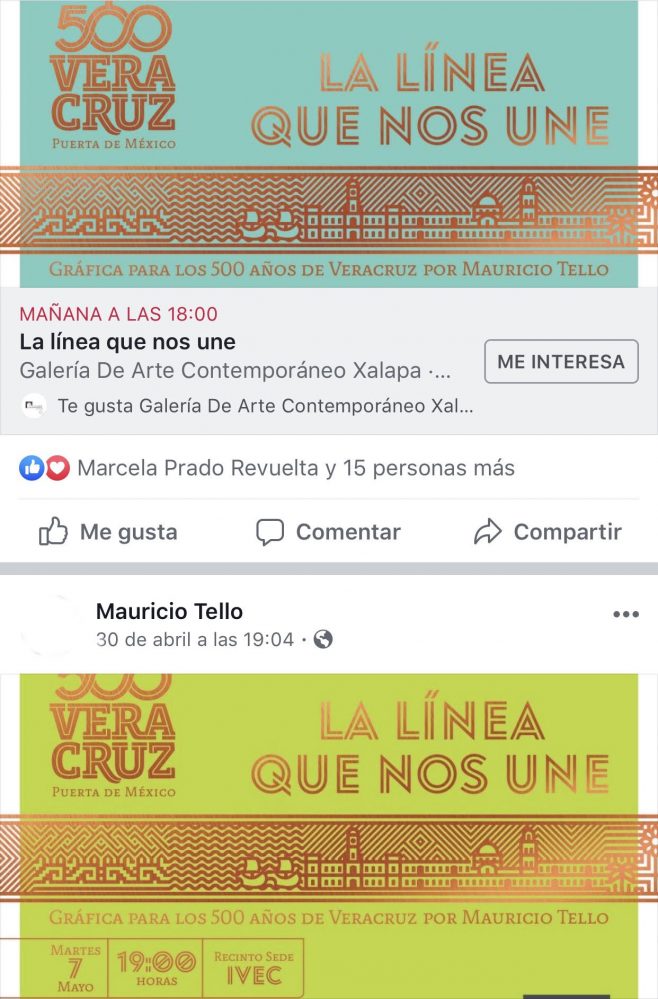The image size is (658, 999).
Task: Like the post with Me gusta
Action: tap(108, 532)
